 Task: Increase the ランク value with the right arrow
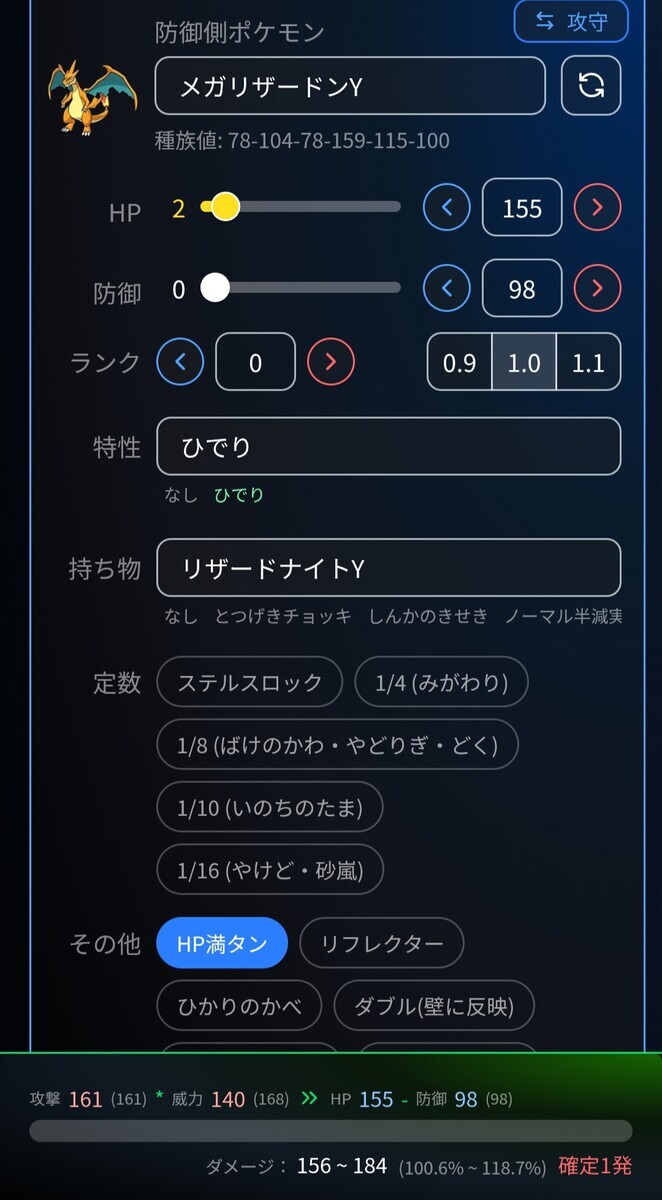point(331,361)
